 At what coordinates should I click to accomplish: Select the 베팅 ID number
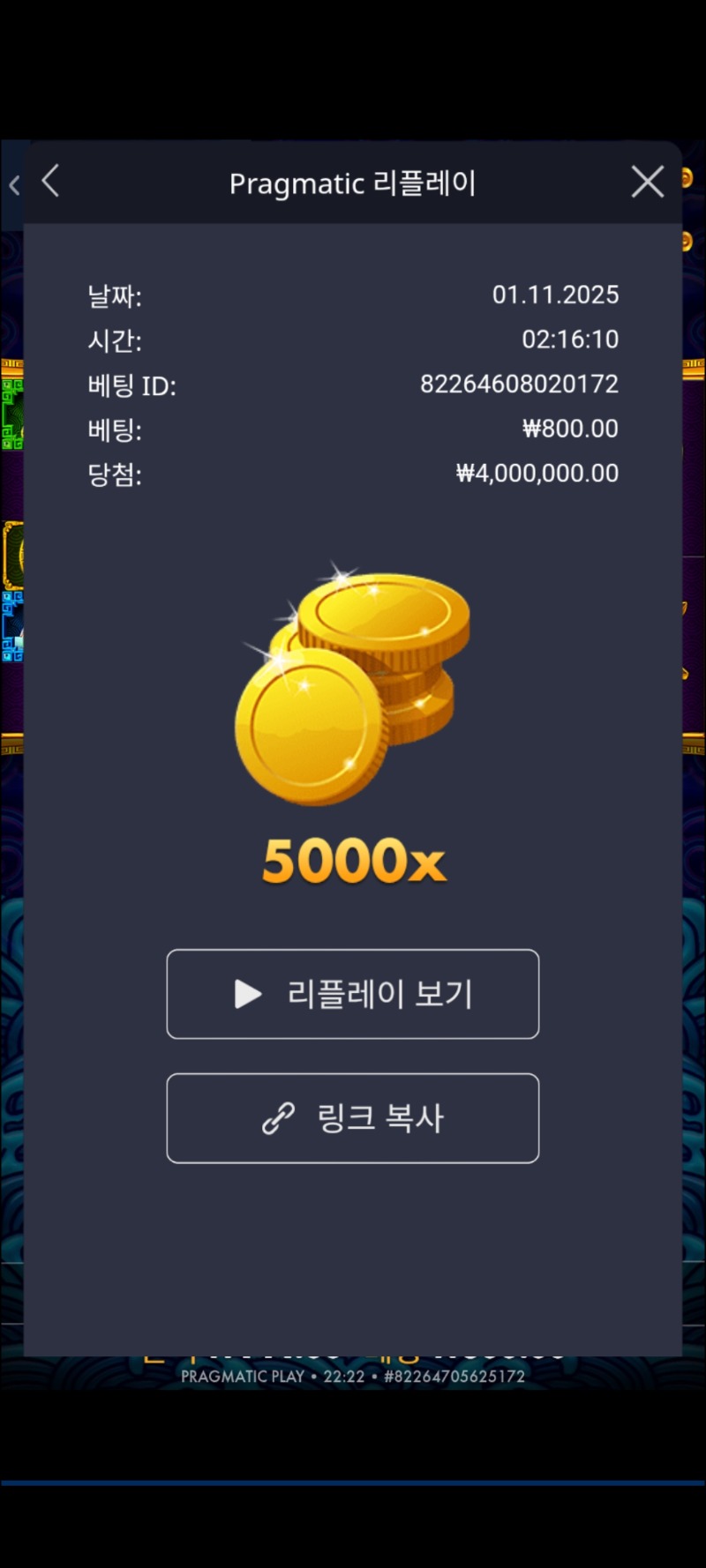tap(519, 385)
